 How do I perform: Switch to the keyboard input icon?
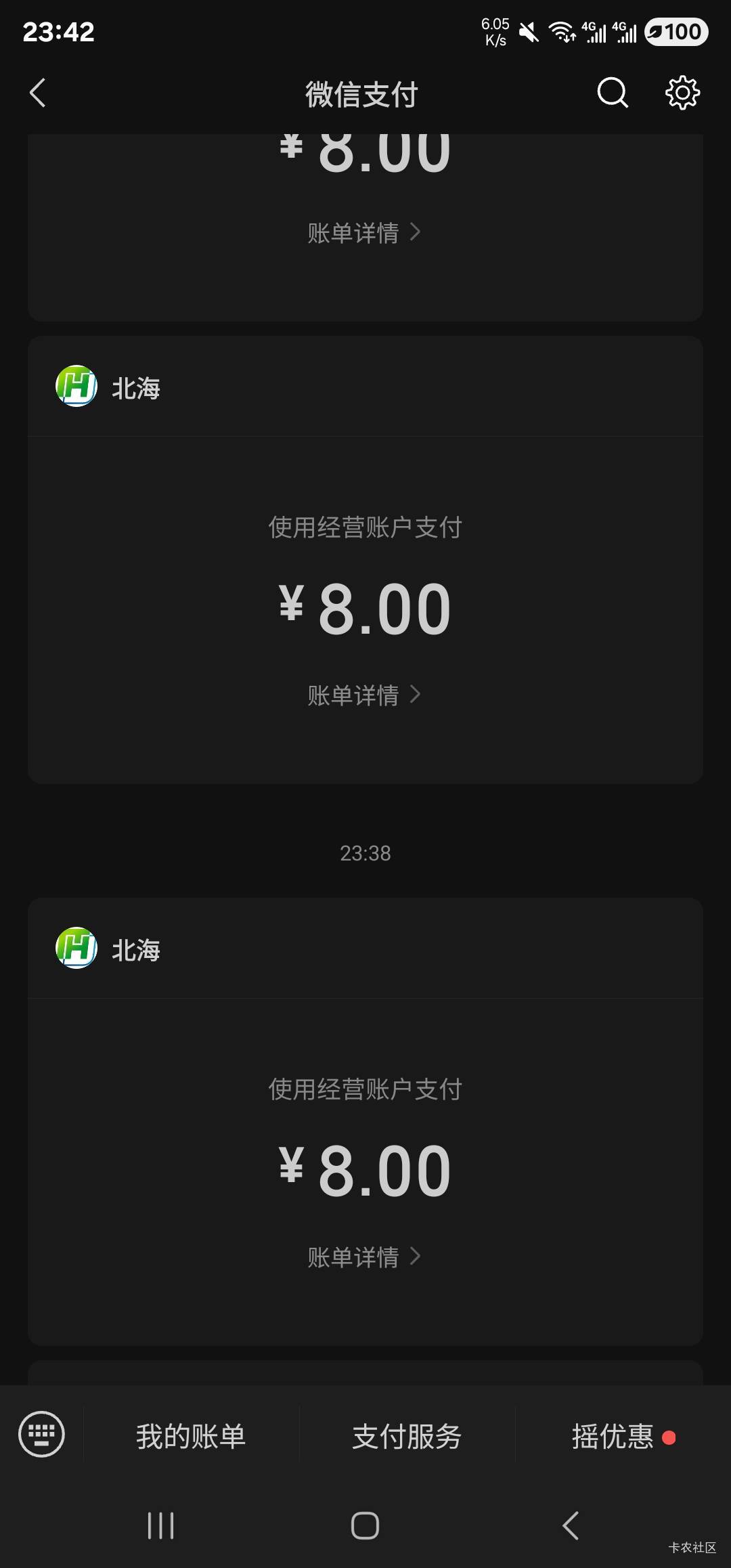click(41, 1433)
